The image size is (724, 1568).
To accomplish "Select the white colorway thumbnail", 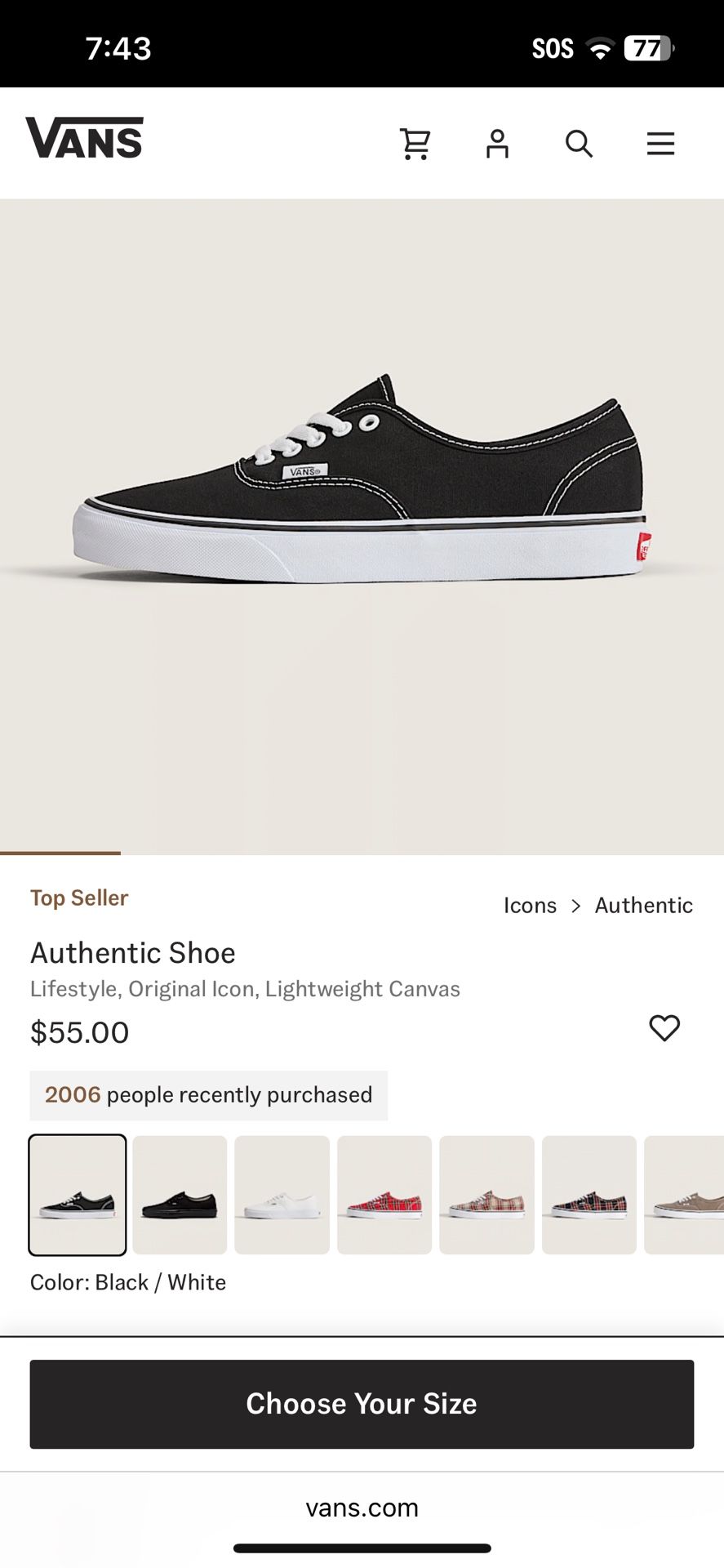I will click(282, 1195).
